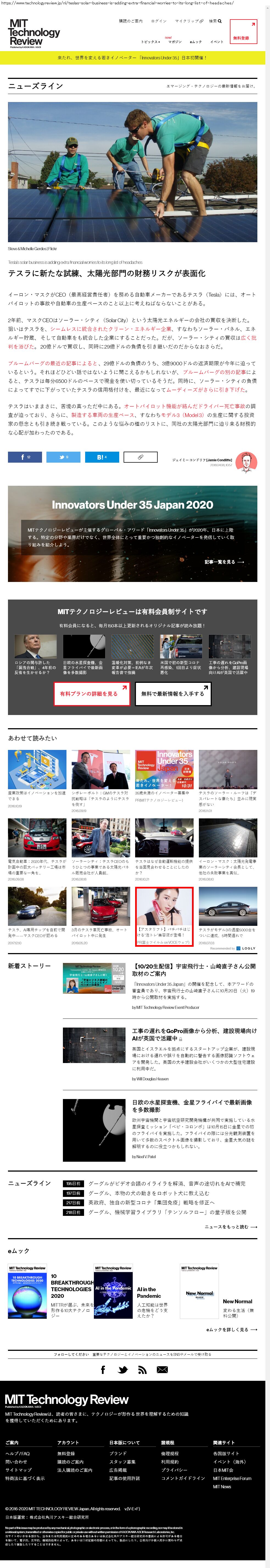Tap 有料プランの詳細を見る button

92,693
